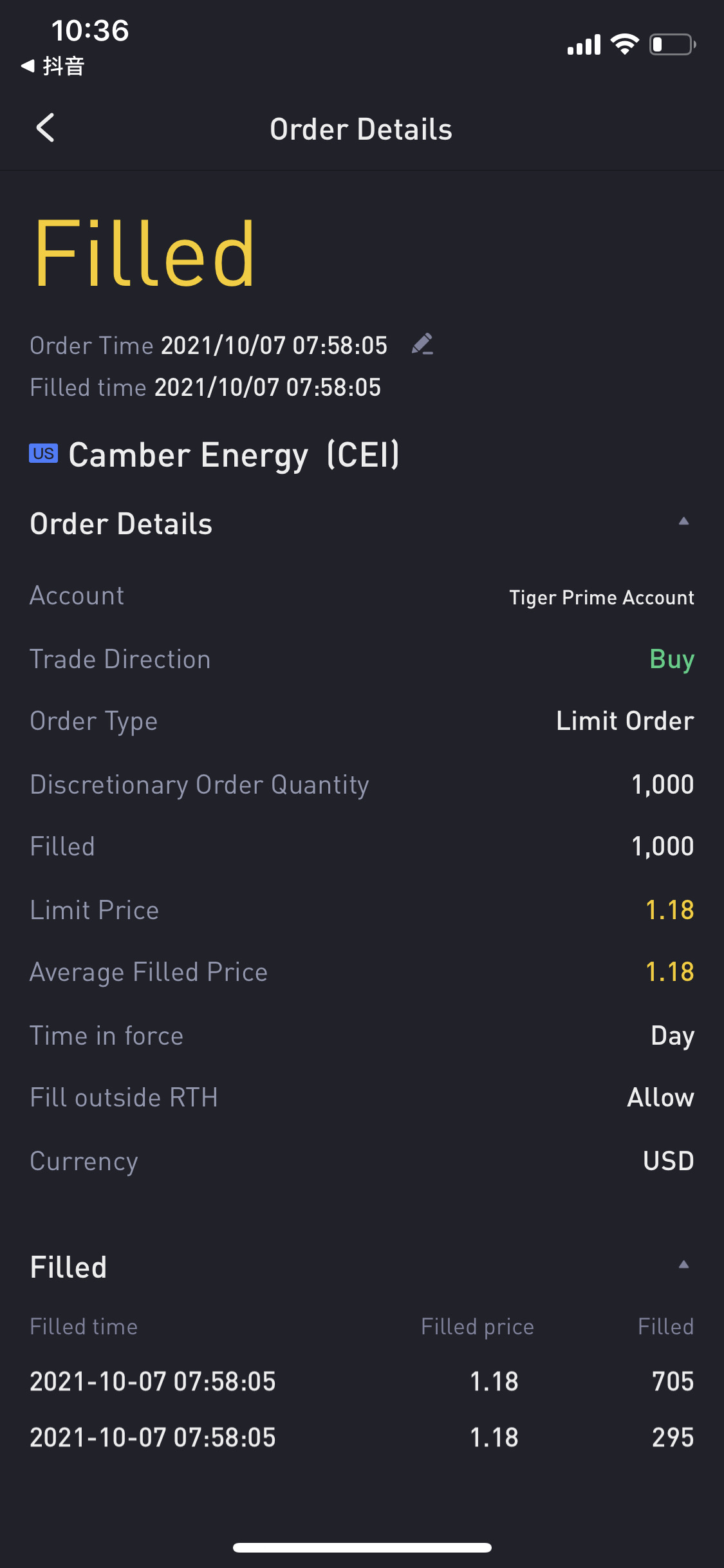Viewport: 724px width, 1568px height.
Task: Return to the 抖音 app
Action: [x=53, y=66]
